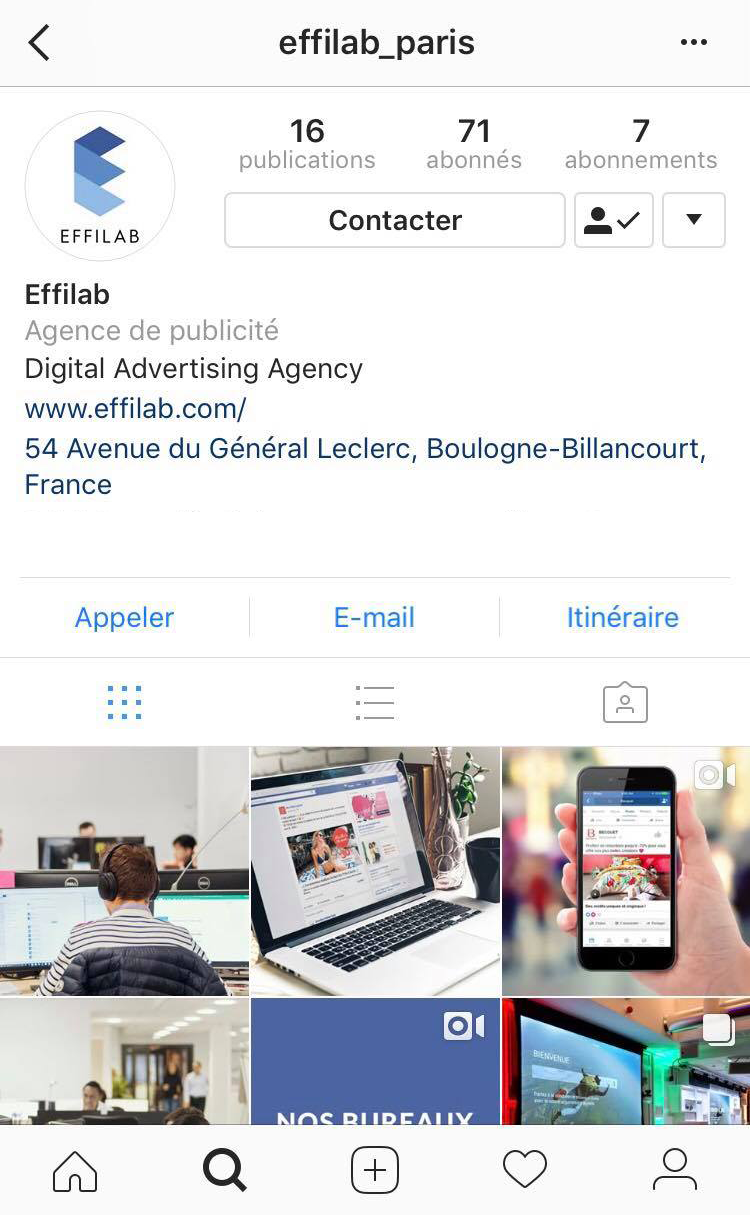Switch to the grid view tab
This screenshot has height=1215, width=750.
pyautogui.click(x=124, y=702)
